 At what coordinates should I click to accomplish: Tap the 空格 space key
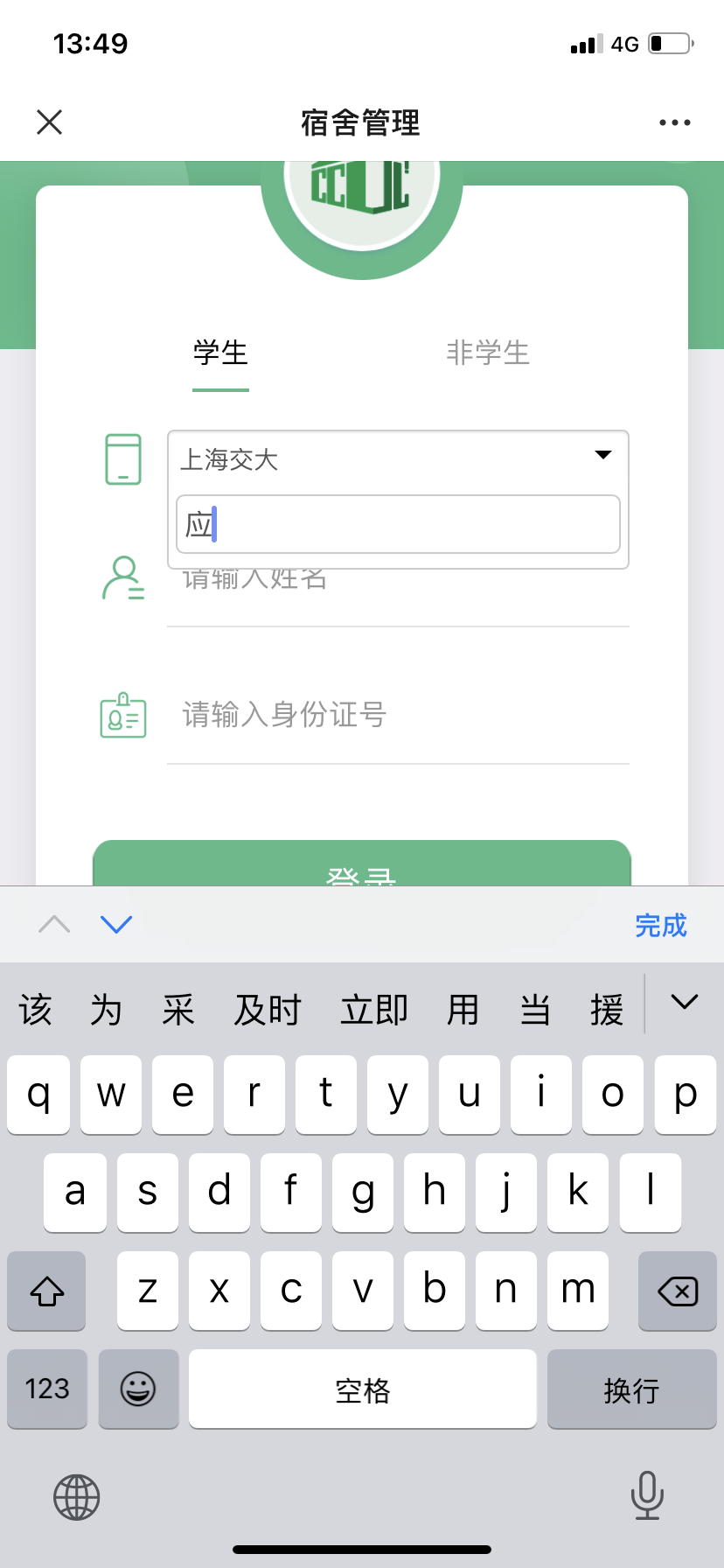(362, 1389)
